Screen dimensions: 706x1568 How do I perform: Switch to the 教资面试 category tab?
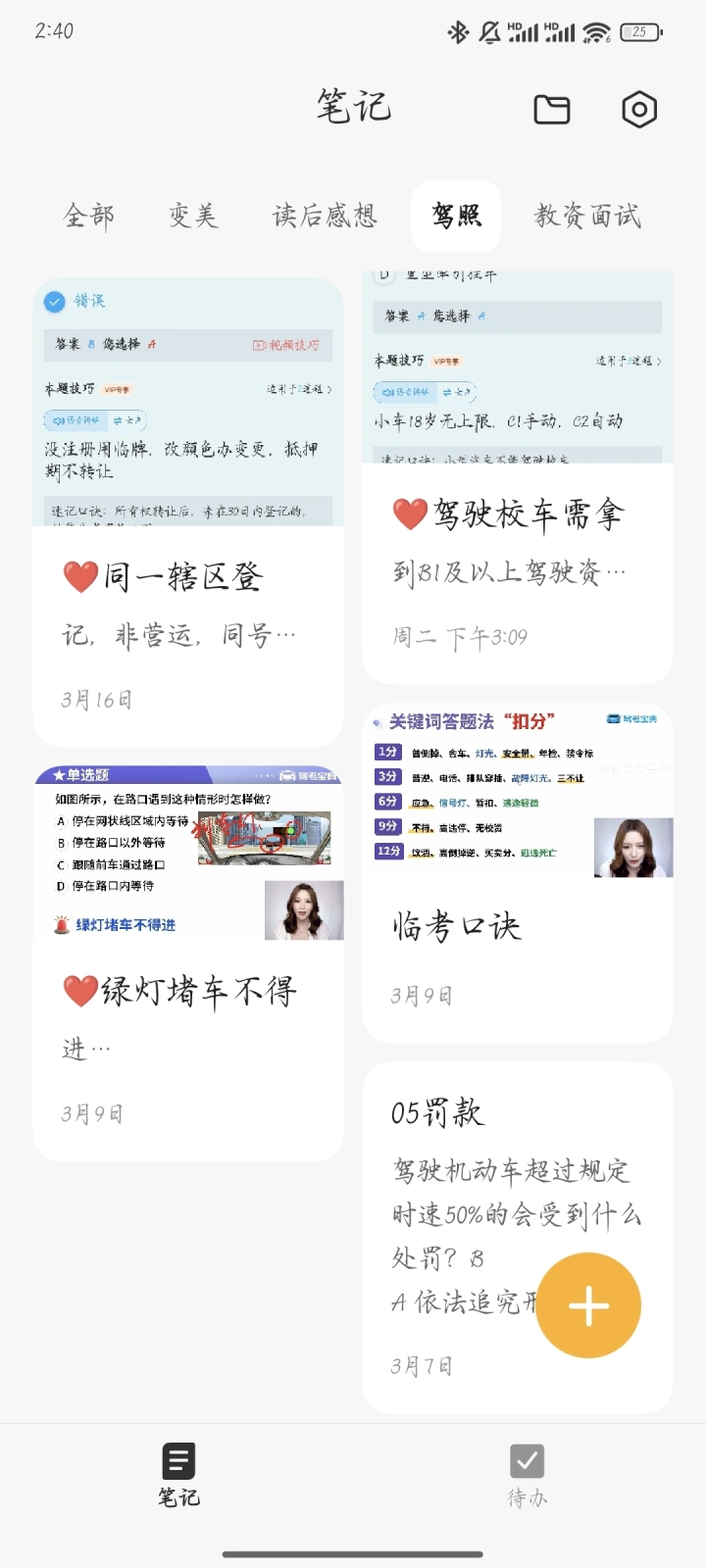tap(587, 216)
